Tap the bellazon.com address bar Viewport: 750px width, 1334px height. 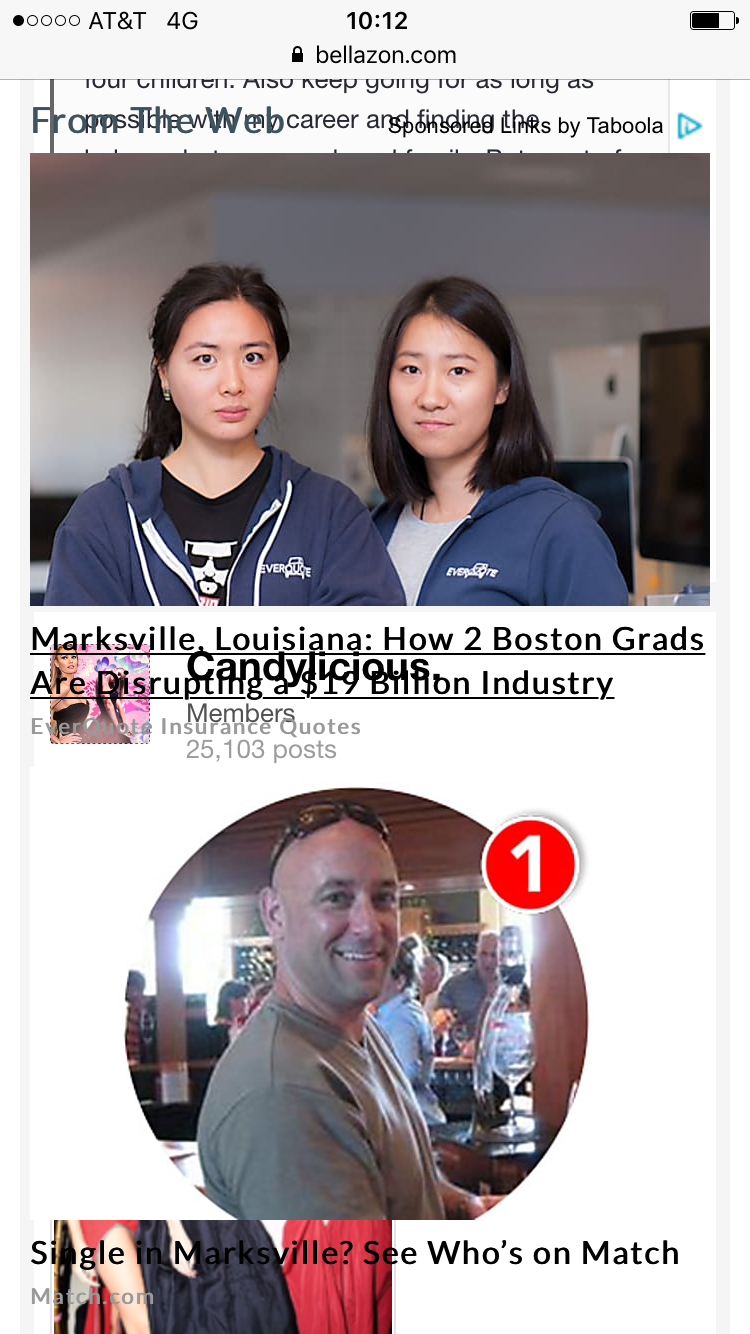tap(374, 55)
